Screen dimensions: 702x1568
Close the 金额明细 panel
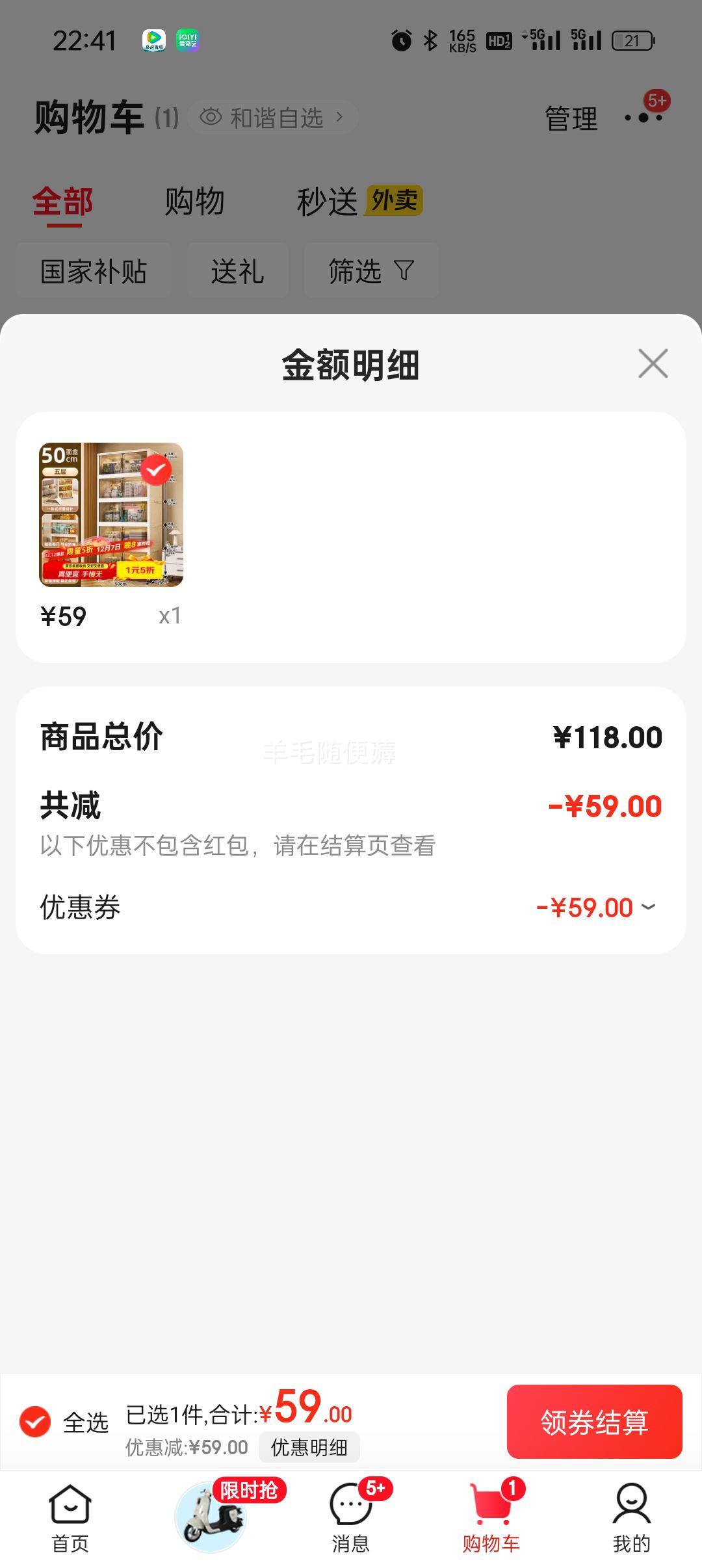(x=653, y=363)
